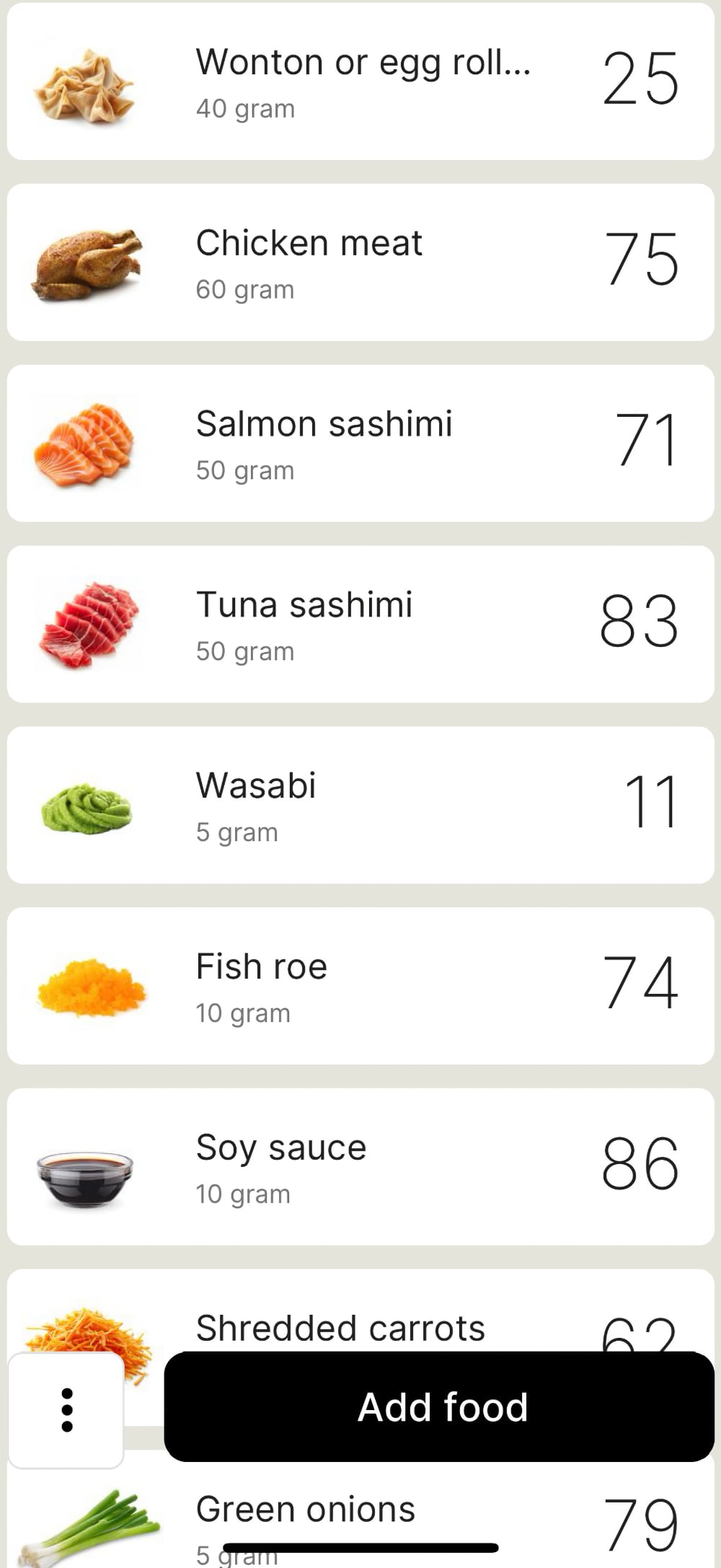Open the Wonton or egg roll entry

pyautogui.click(x=360, y=82)
